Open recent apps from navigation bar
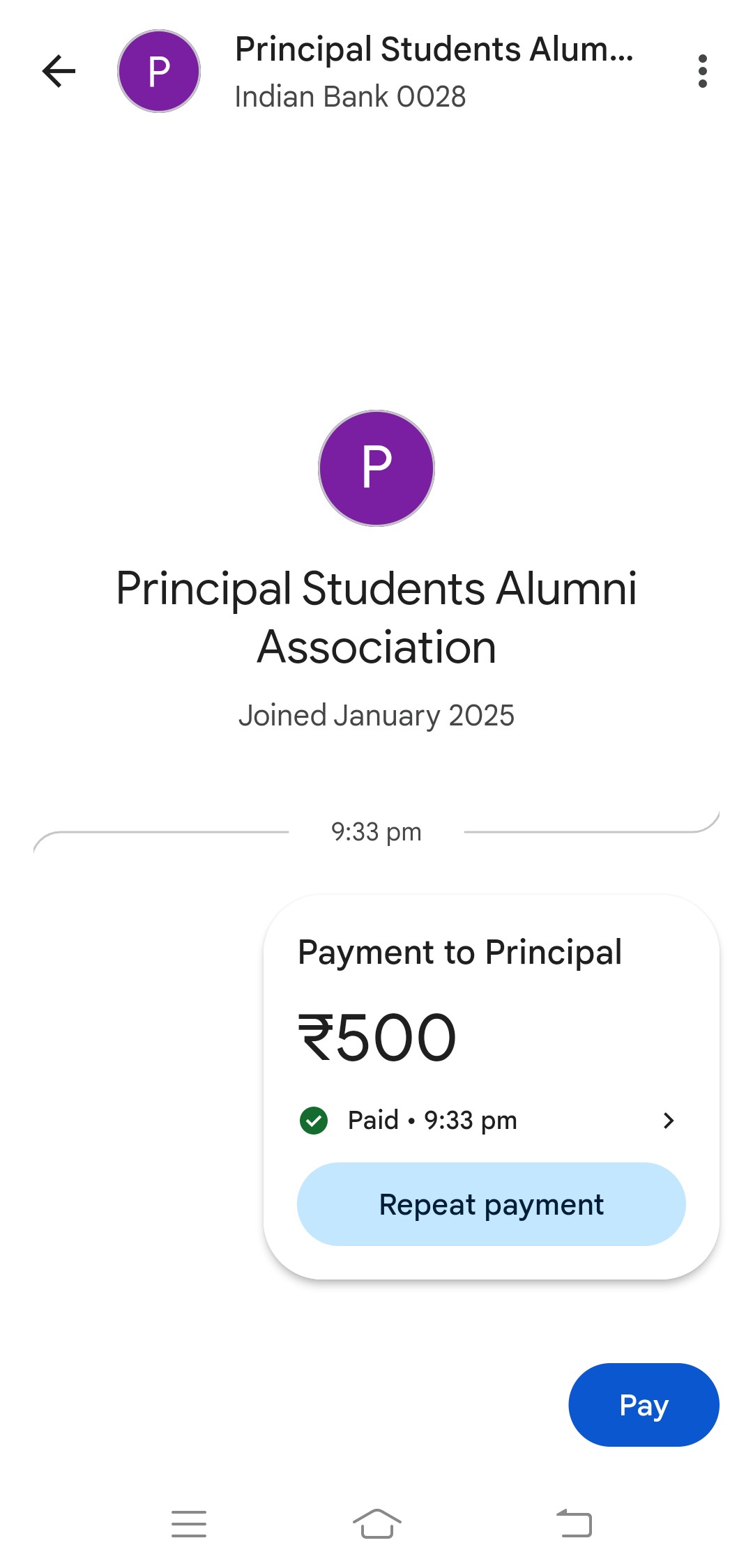 pos(189,1523)
